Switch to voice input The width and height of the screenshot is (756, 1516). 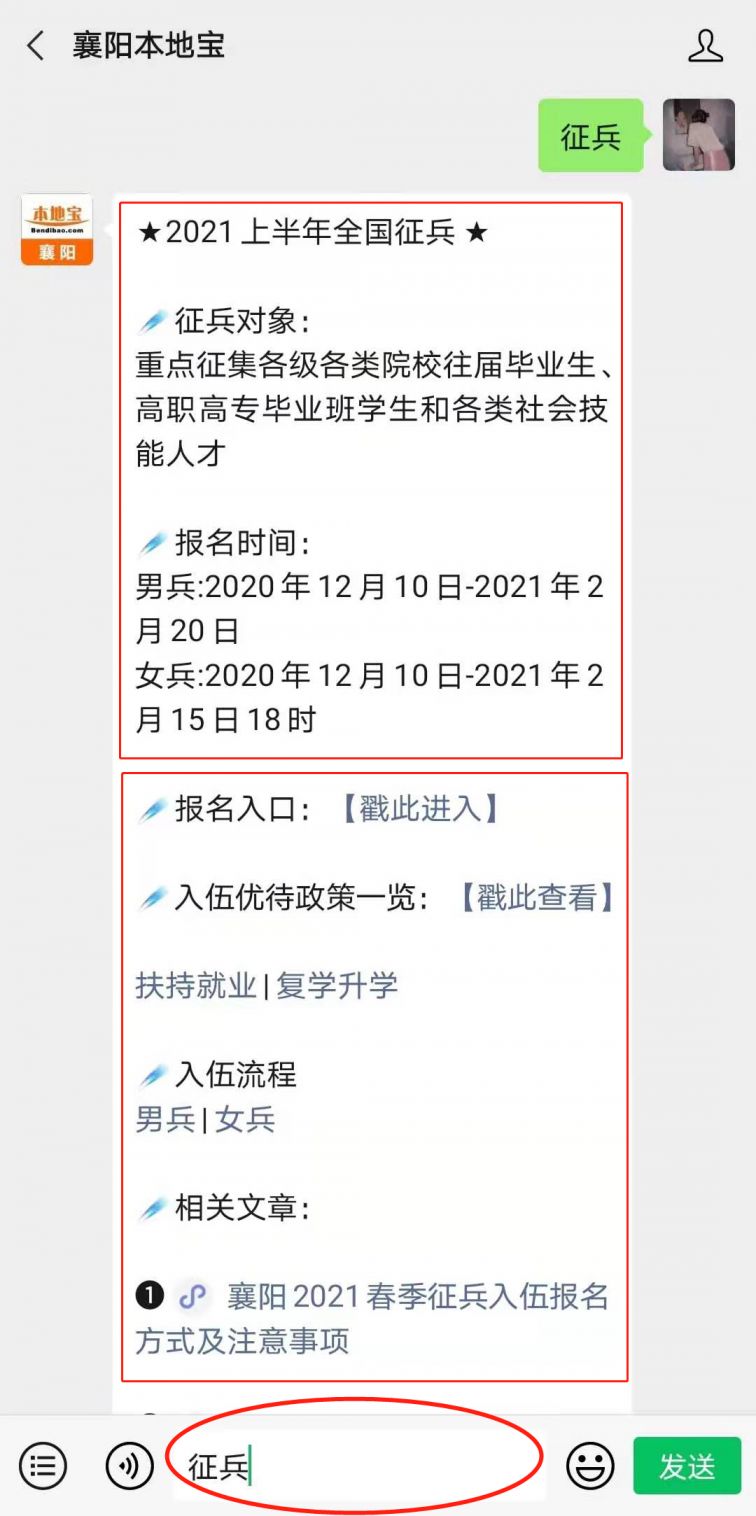129,1466
